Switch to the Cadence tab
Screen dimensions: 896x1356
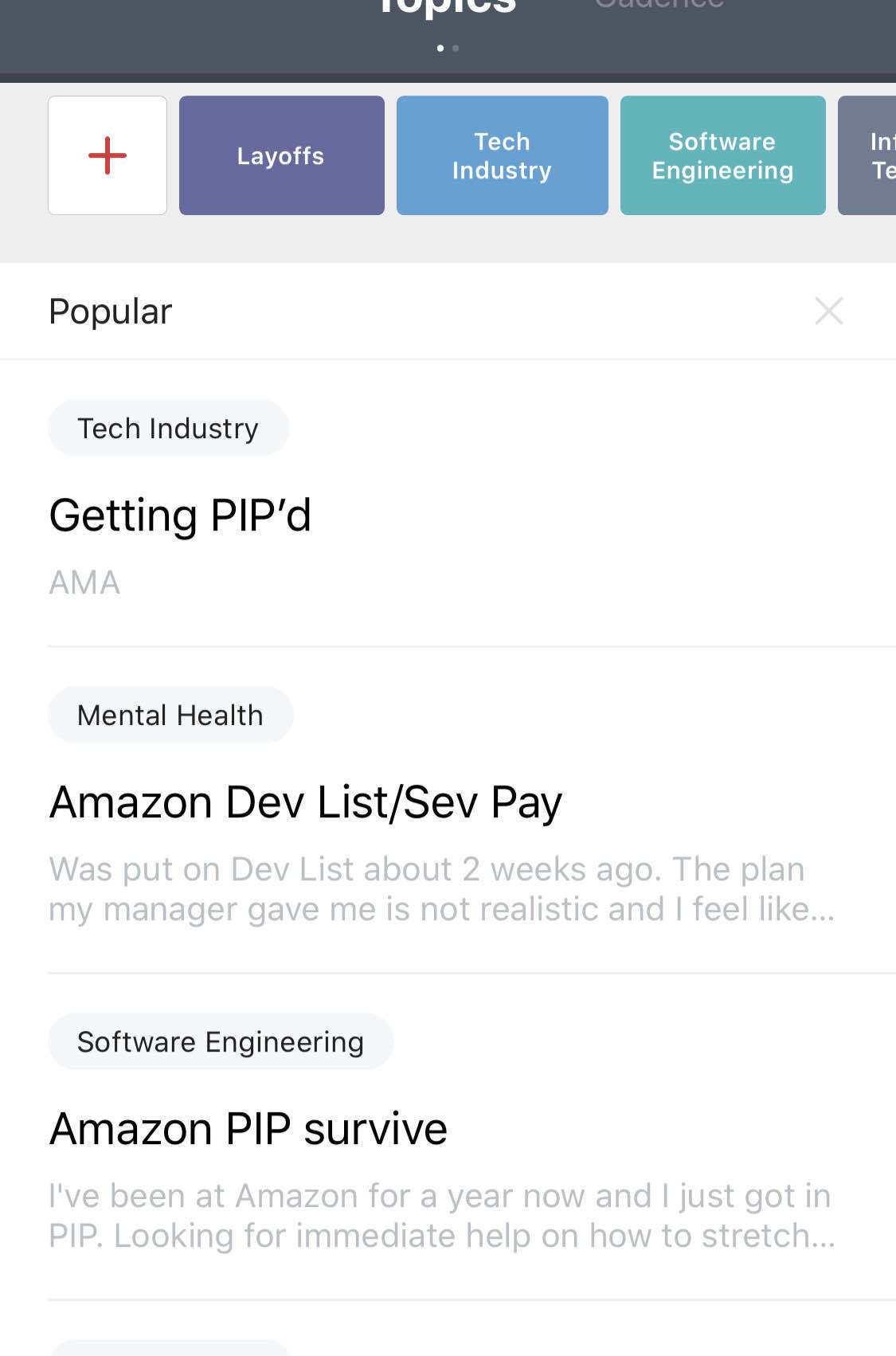(659, 6)
